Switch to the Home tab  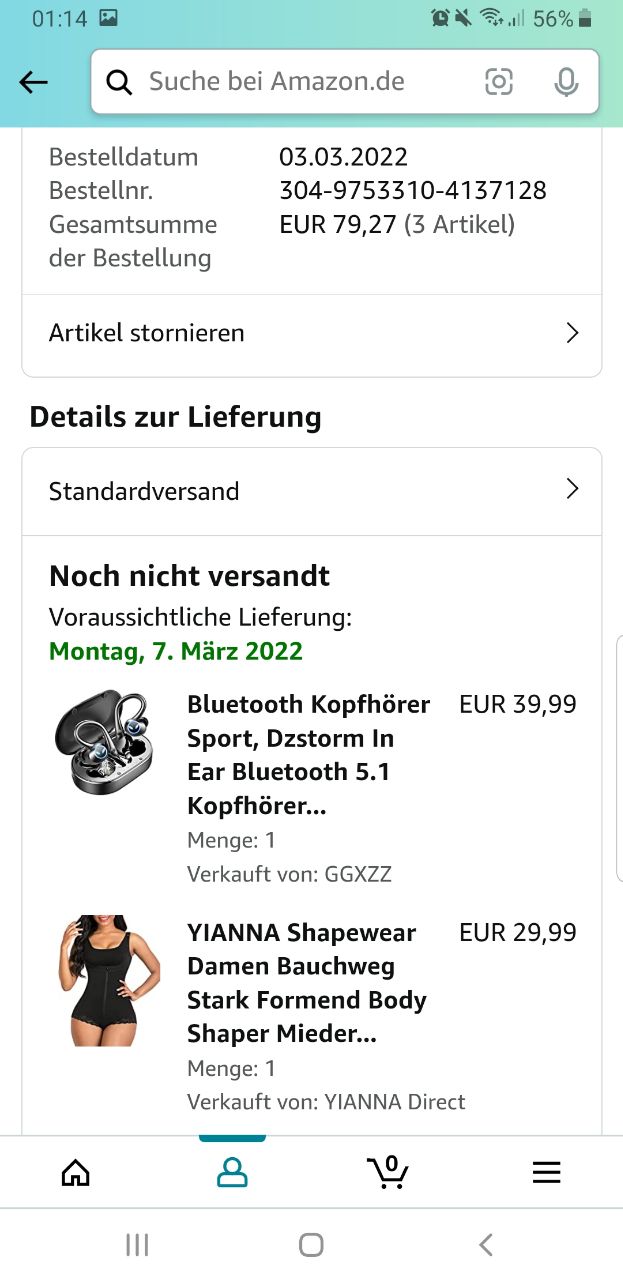[x=76, y=1172]
